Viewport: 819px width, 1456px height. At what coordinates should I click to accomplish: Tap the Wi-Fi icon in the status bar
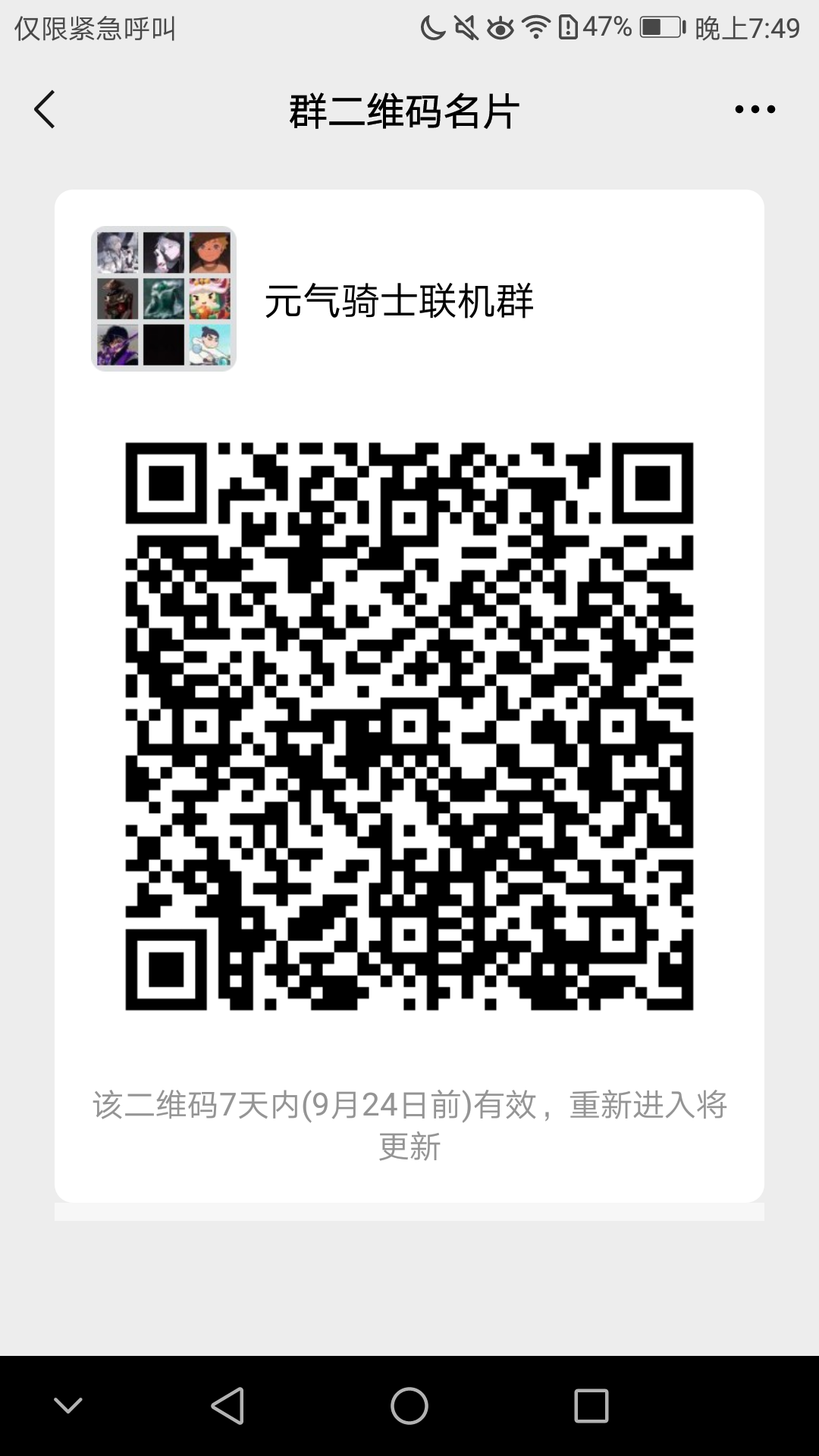click(535, 25)
